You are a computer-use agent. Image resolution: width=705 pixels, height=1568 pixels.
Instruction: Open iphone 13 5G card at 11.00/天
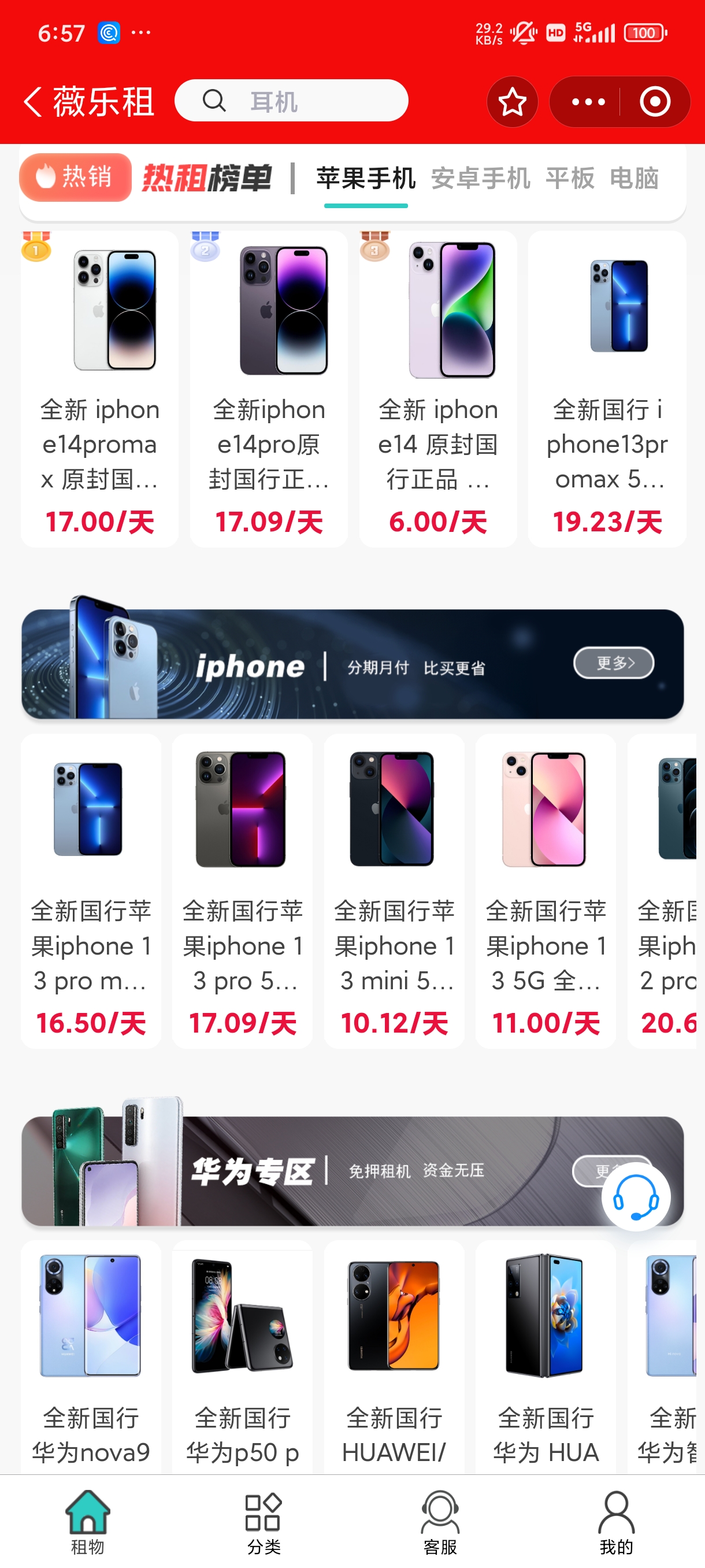tap(546, 890)
